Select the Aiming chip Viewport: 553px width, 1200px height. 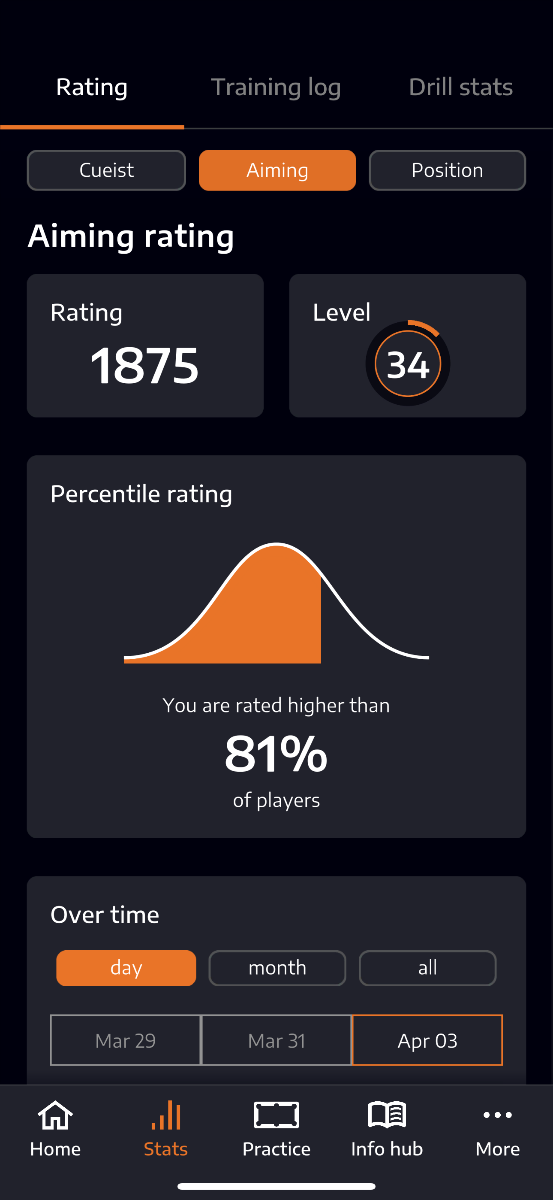277,170
